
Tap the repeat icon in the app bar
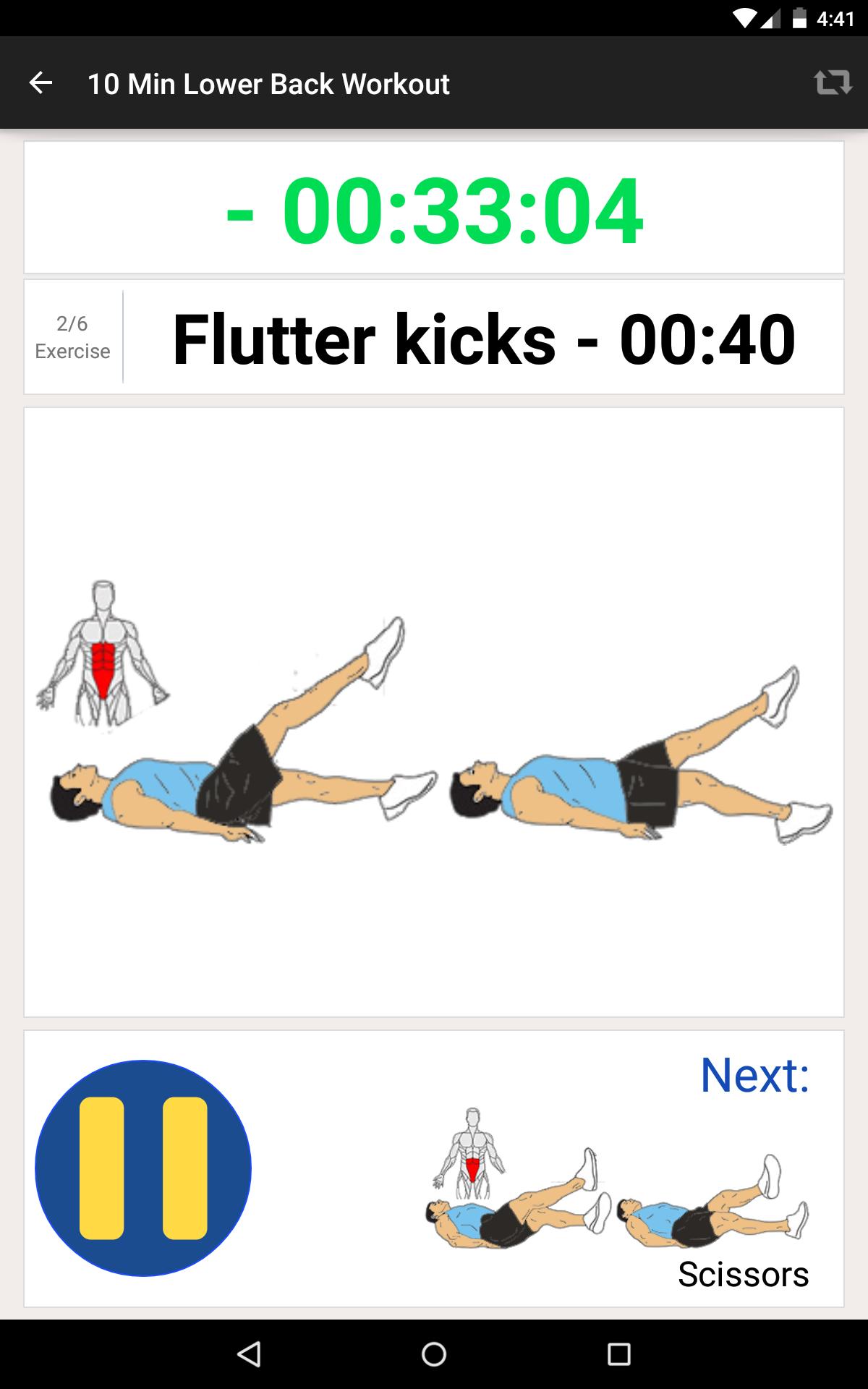tap(832, 82)
